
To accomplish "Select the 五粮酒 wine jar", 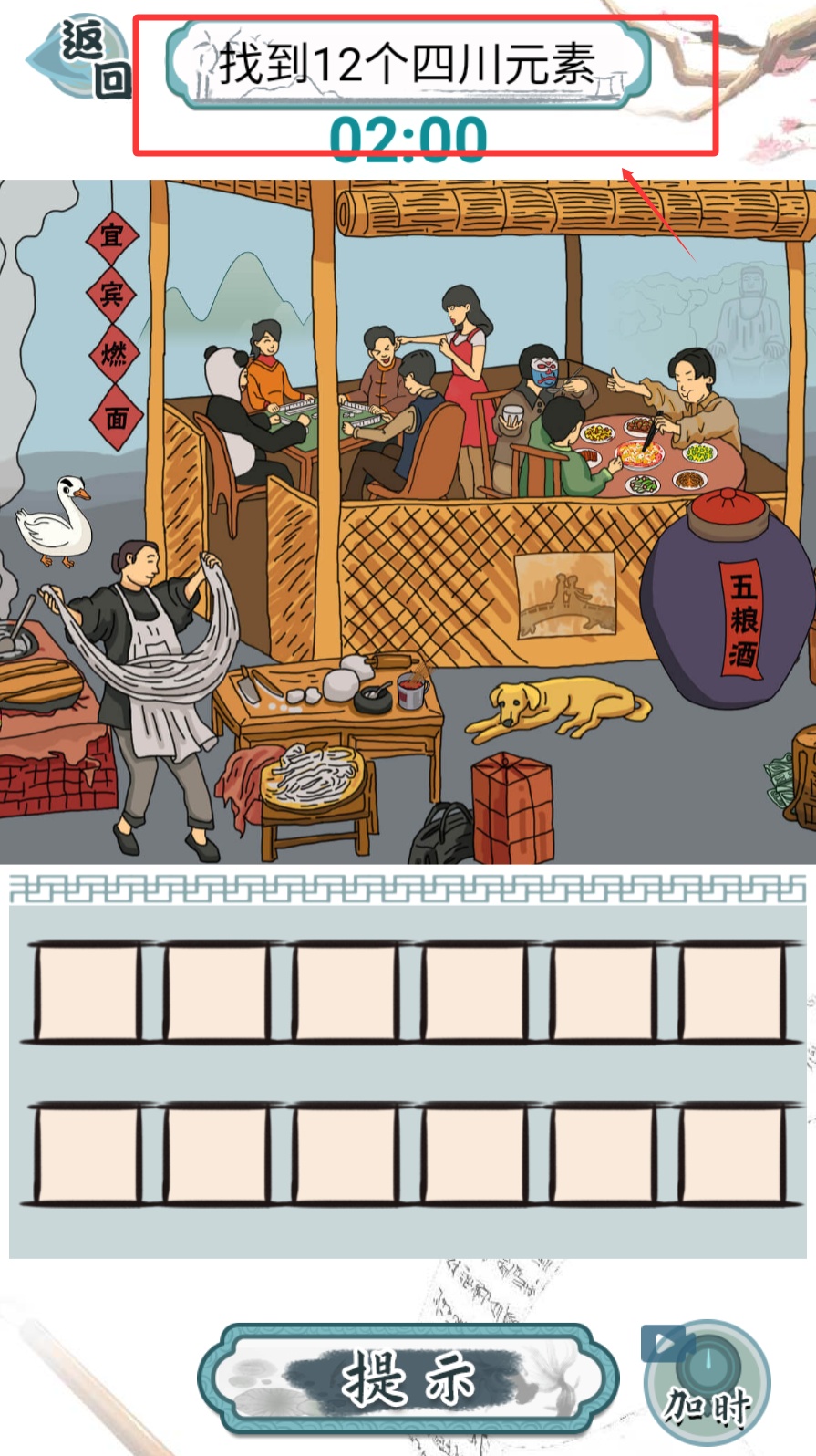I will click(x=723, y=598).
